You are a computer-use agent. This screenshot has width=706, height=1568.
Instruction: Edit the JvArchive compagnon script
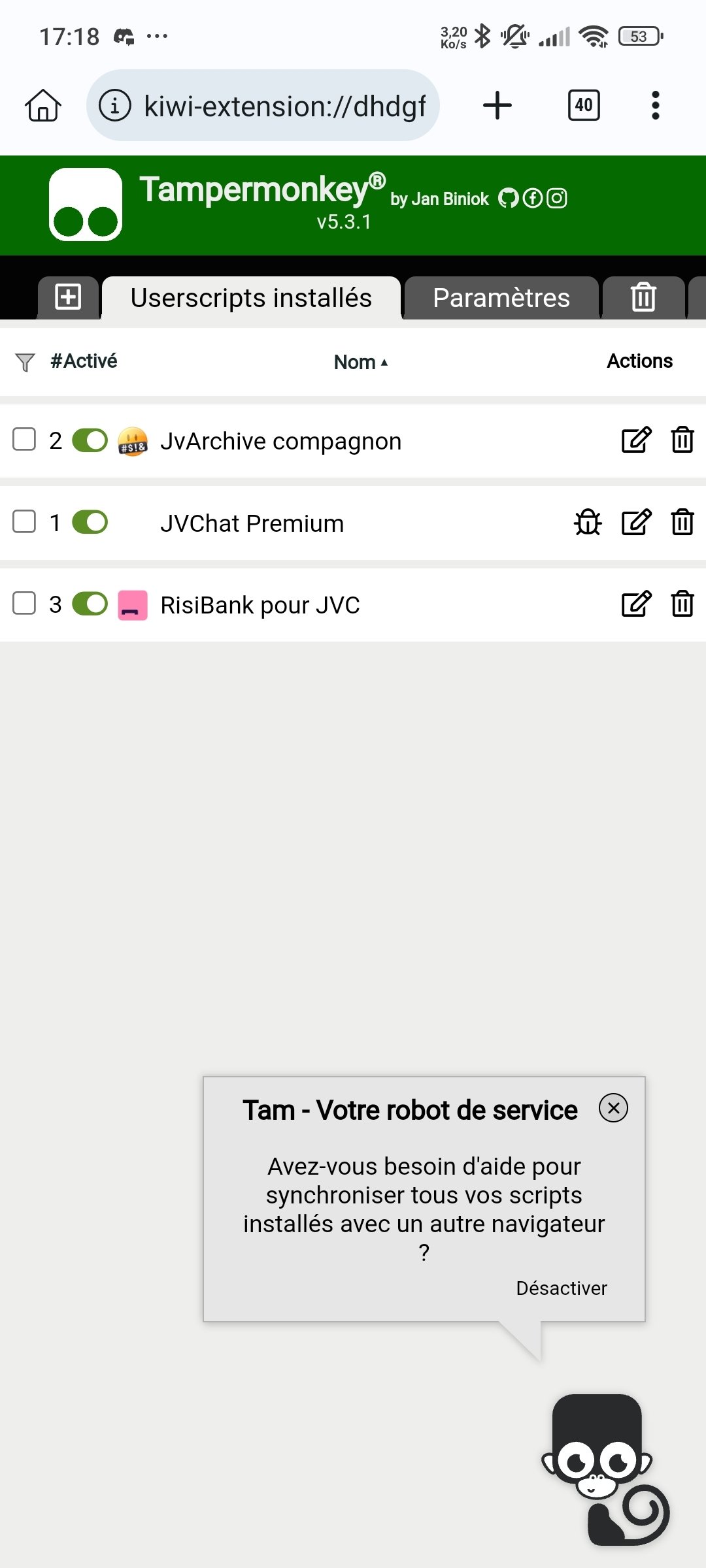pos(636,440)
